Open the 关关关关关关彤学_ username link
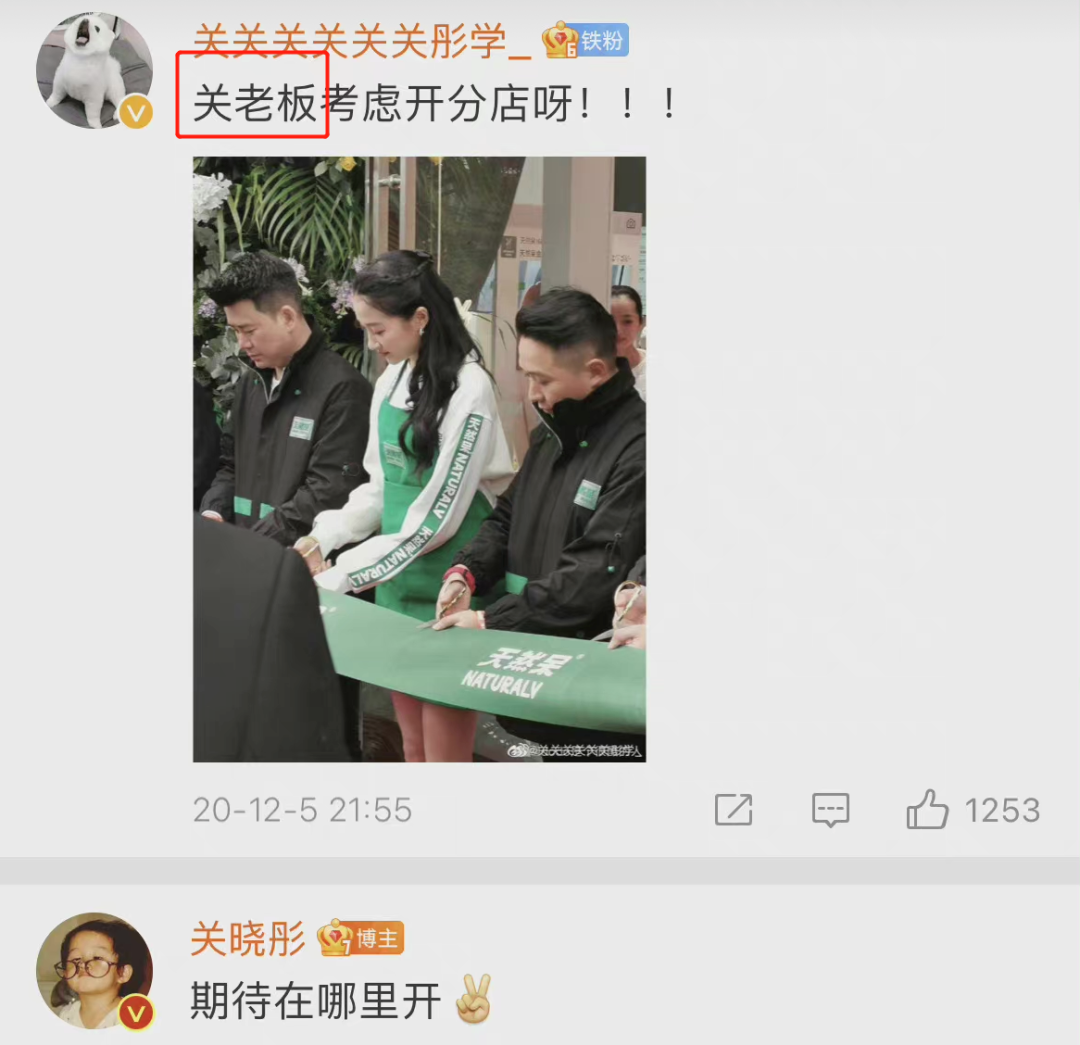The image size is (1080, 1045). (x=361, y=41)
